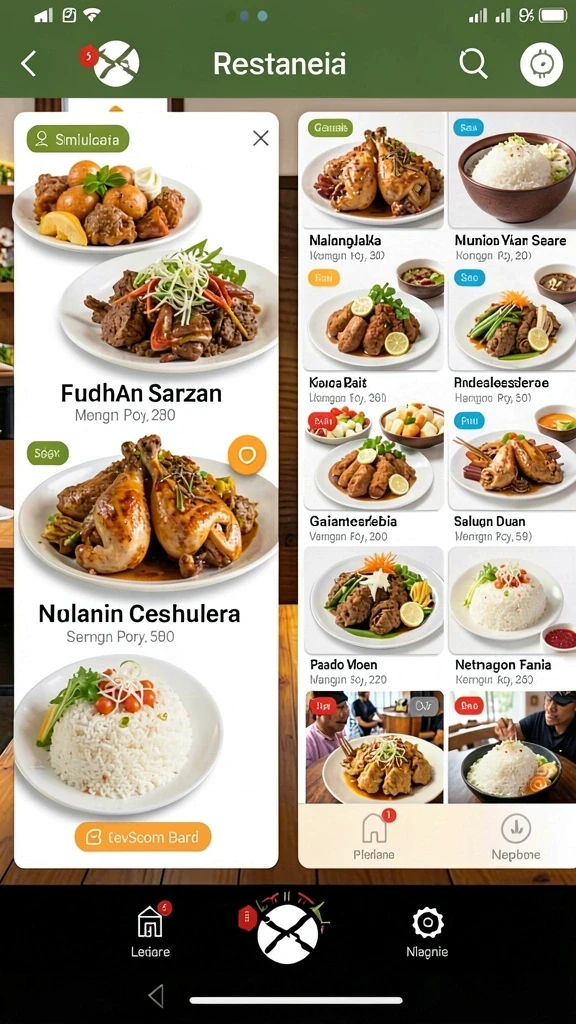The height and width of the screenshot is (1024, 576).
Task: Tap the orange Bard button
Action: pos(143,837)
